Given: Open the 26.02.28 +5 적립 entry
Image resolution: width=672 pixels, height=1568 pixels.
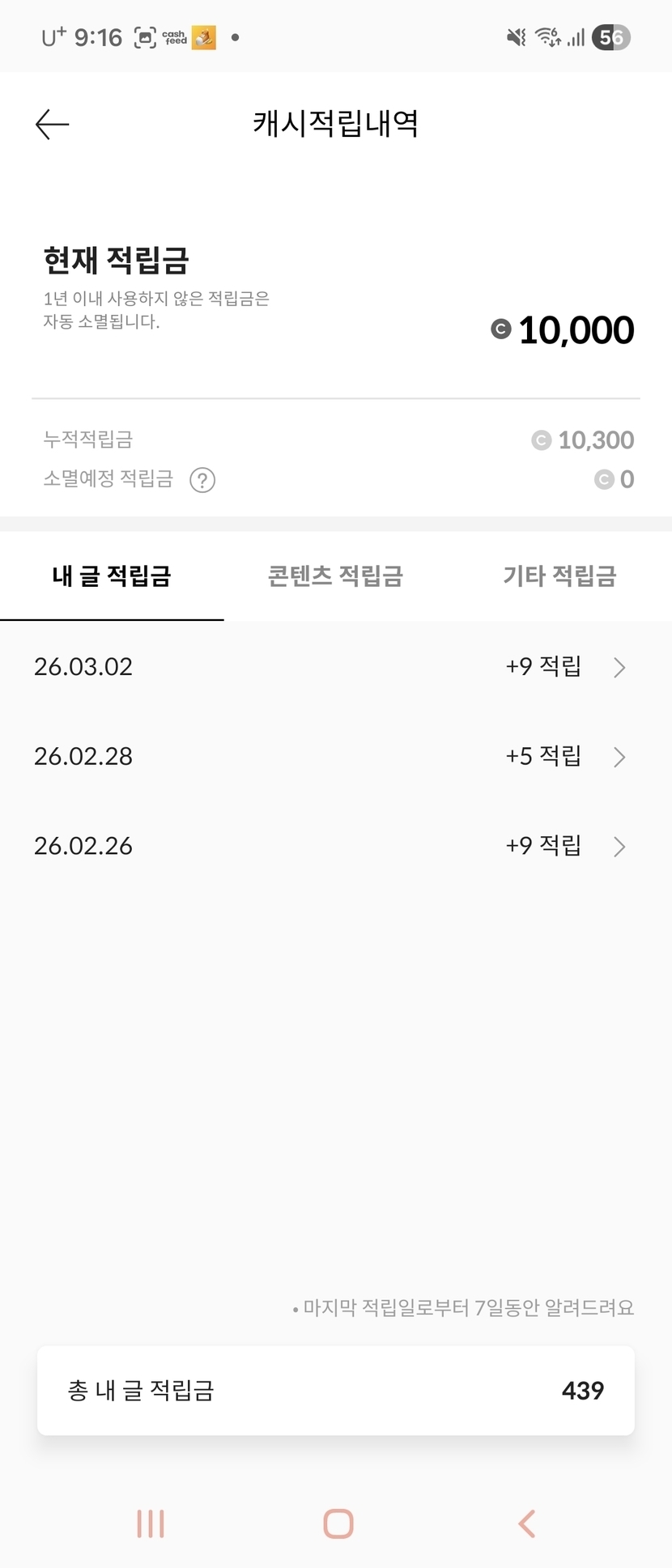Looking at the screenshot, I should (336, 757).
